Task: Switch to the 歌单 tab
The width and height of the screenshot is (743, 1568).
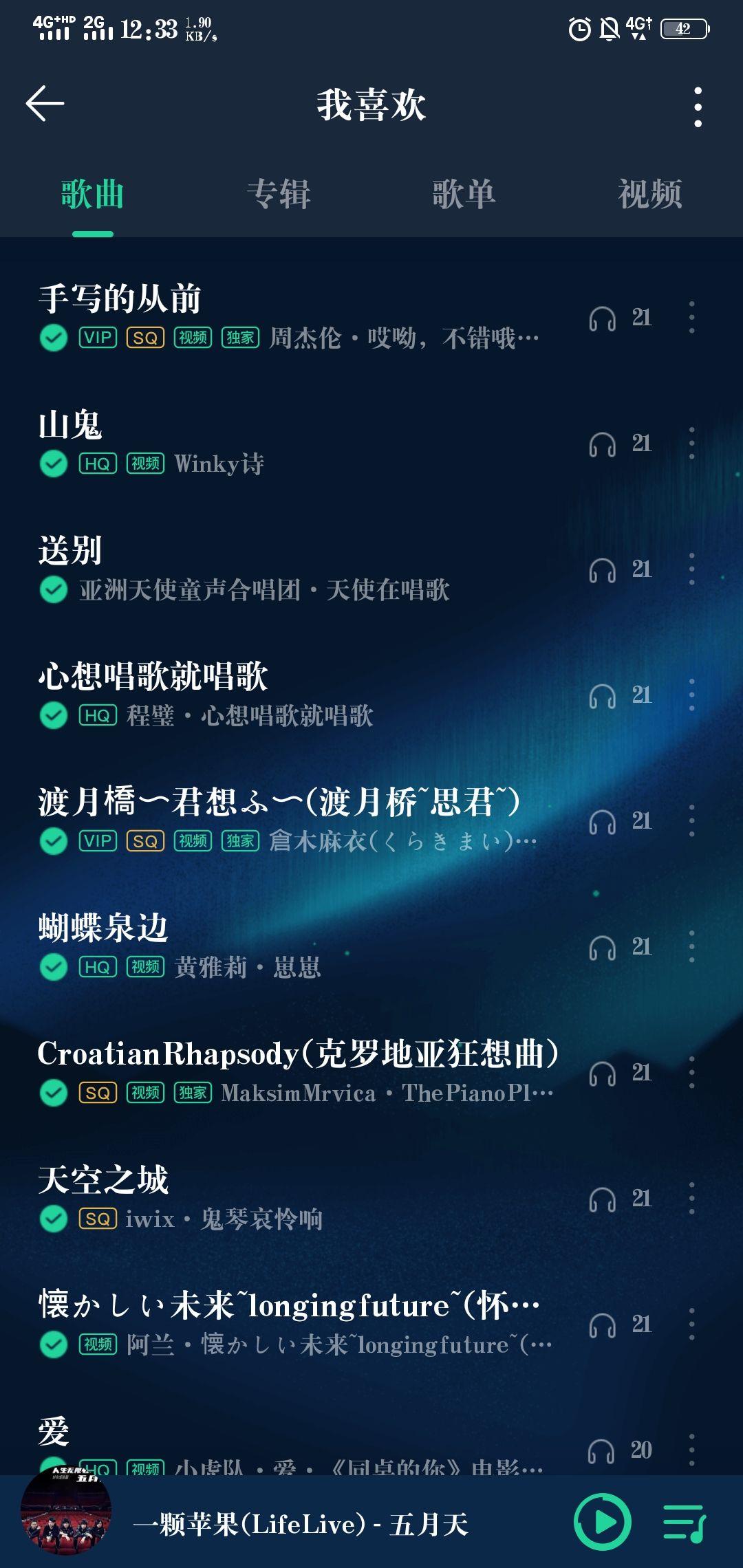Action: (464, 194)
